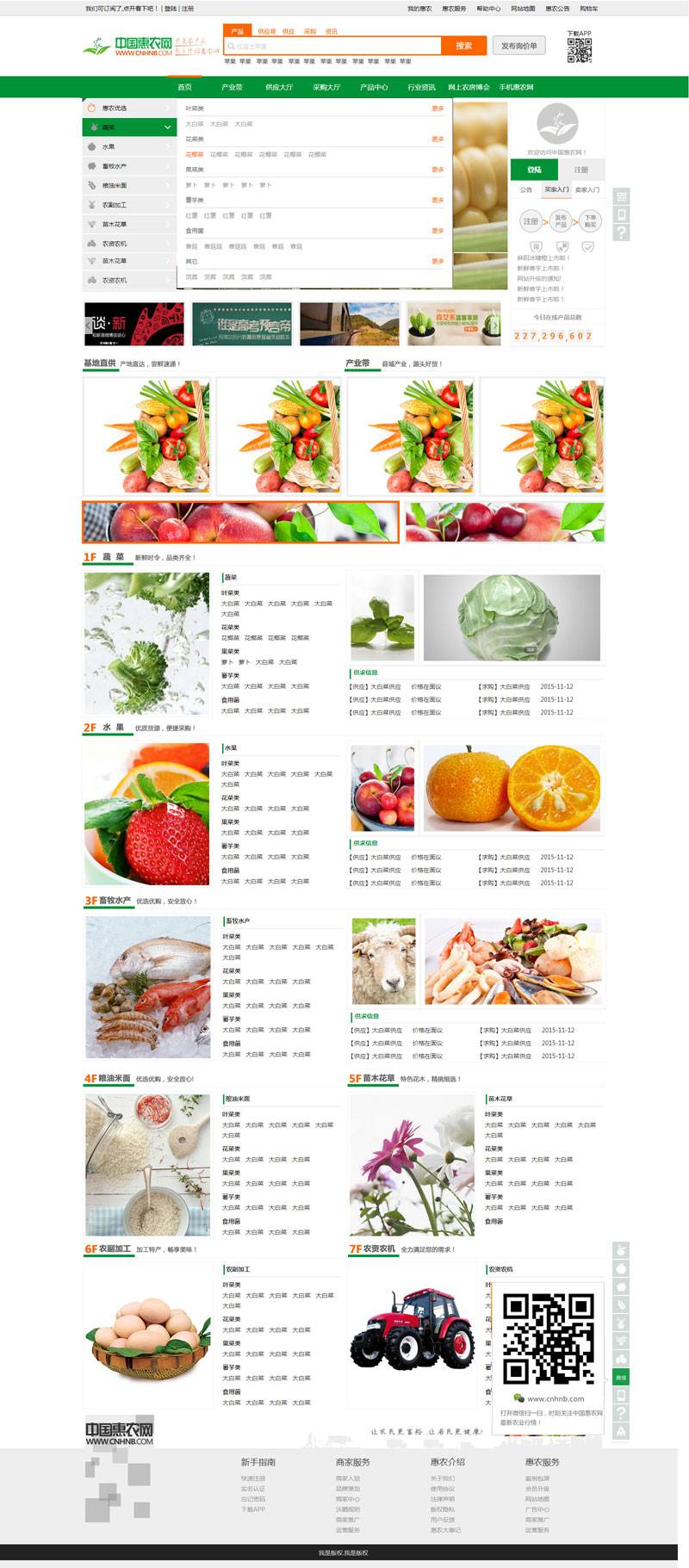Go to 产业带 in the green navigation bar

(x=232, y=87)
